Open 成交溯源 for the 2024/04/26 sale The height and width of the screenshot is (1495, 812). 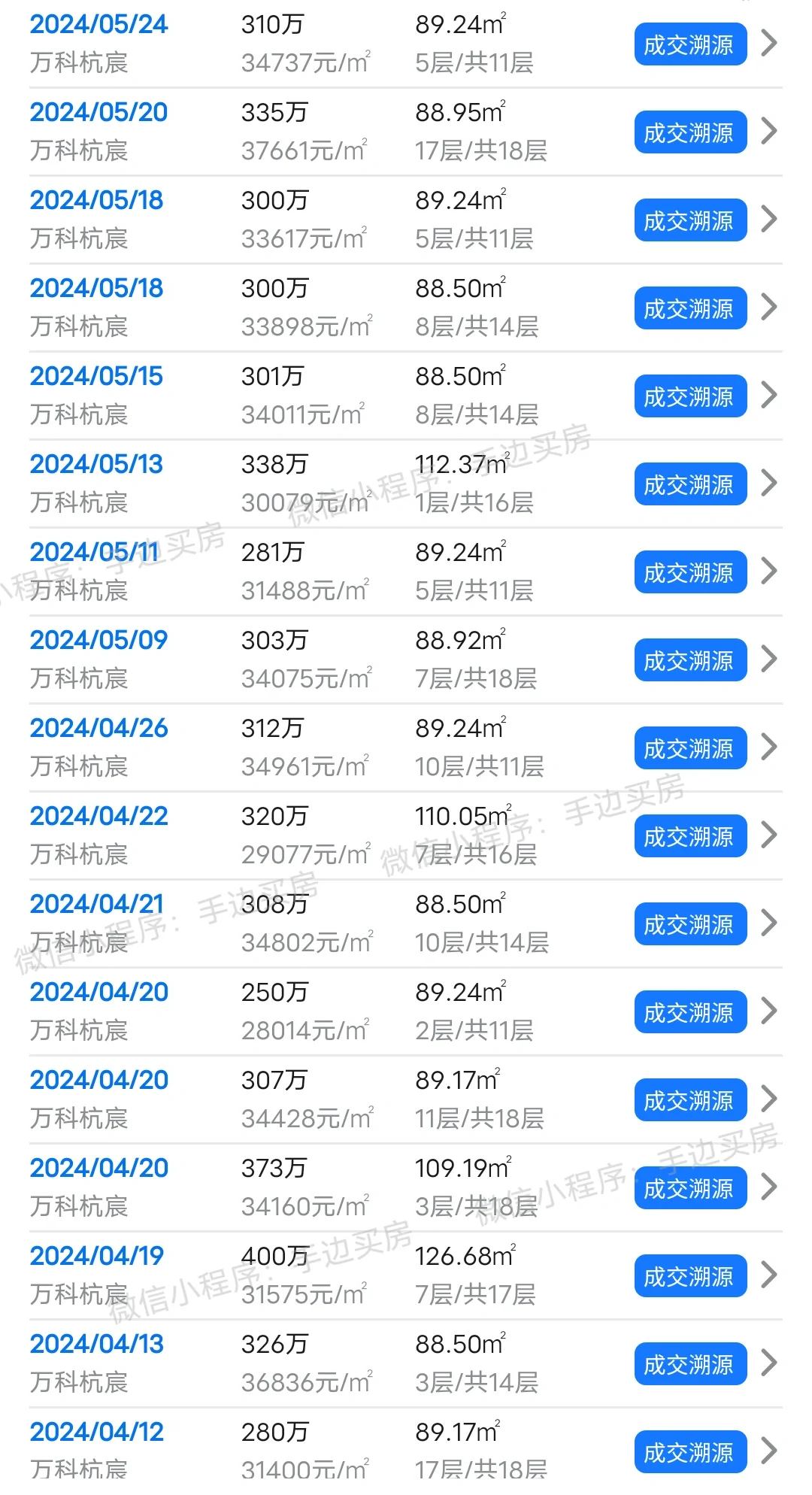pos(689,749)
